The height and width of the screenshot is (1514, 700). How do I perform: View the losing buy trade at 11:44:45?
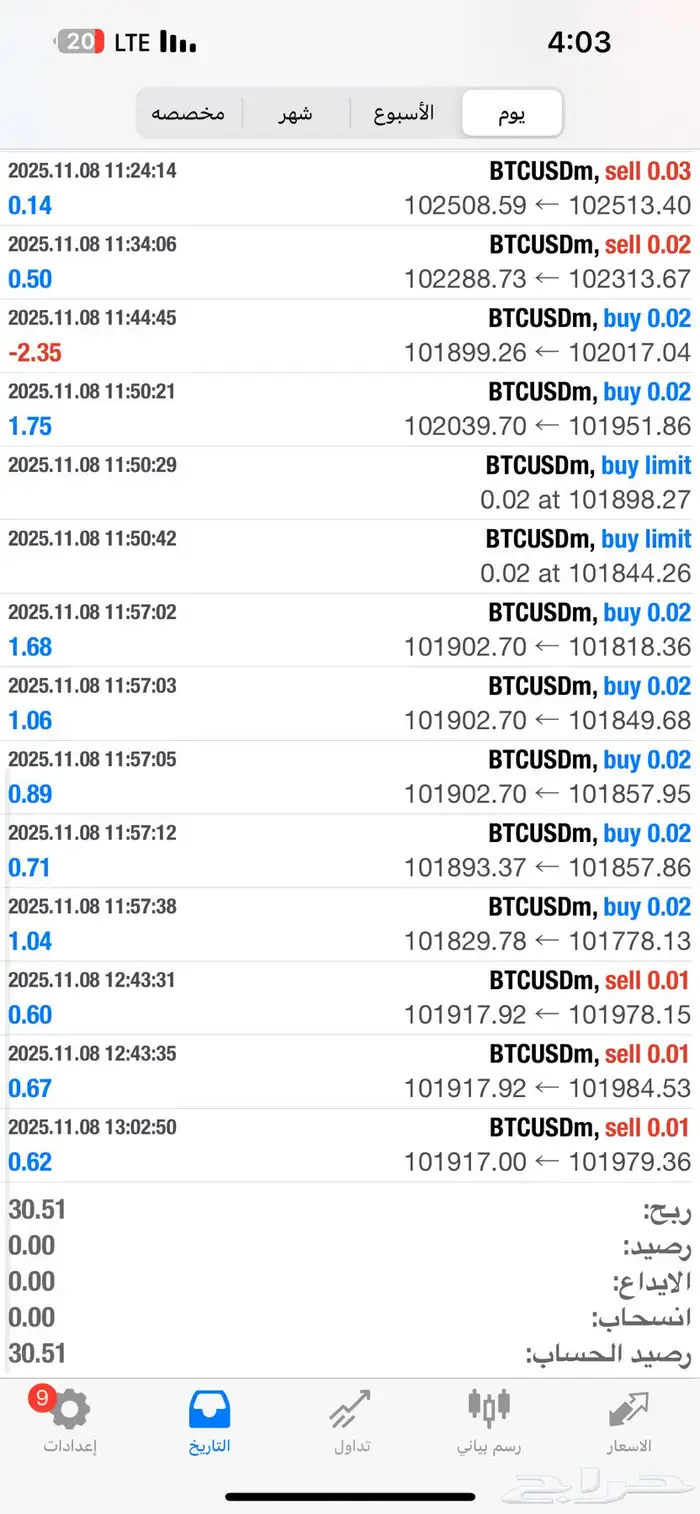tap(350, 336)
